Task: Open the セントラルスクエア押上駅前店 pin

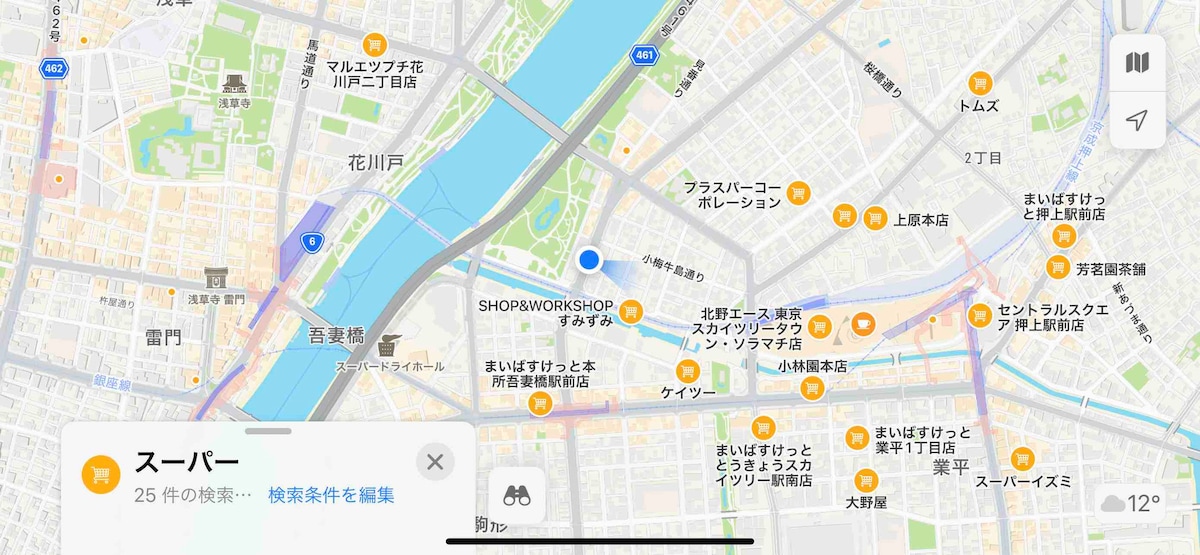Action: [979, 316]
